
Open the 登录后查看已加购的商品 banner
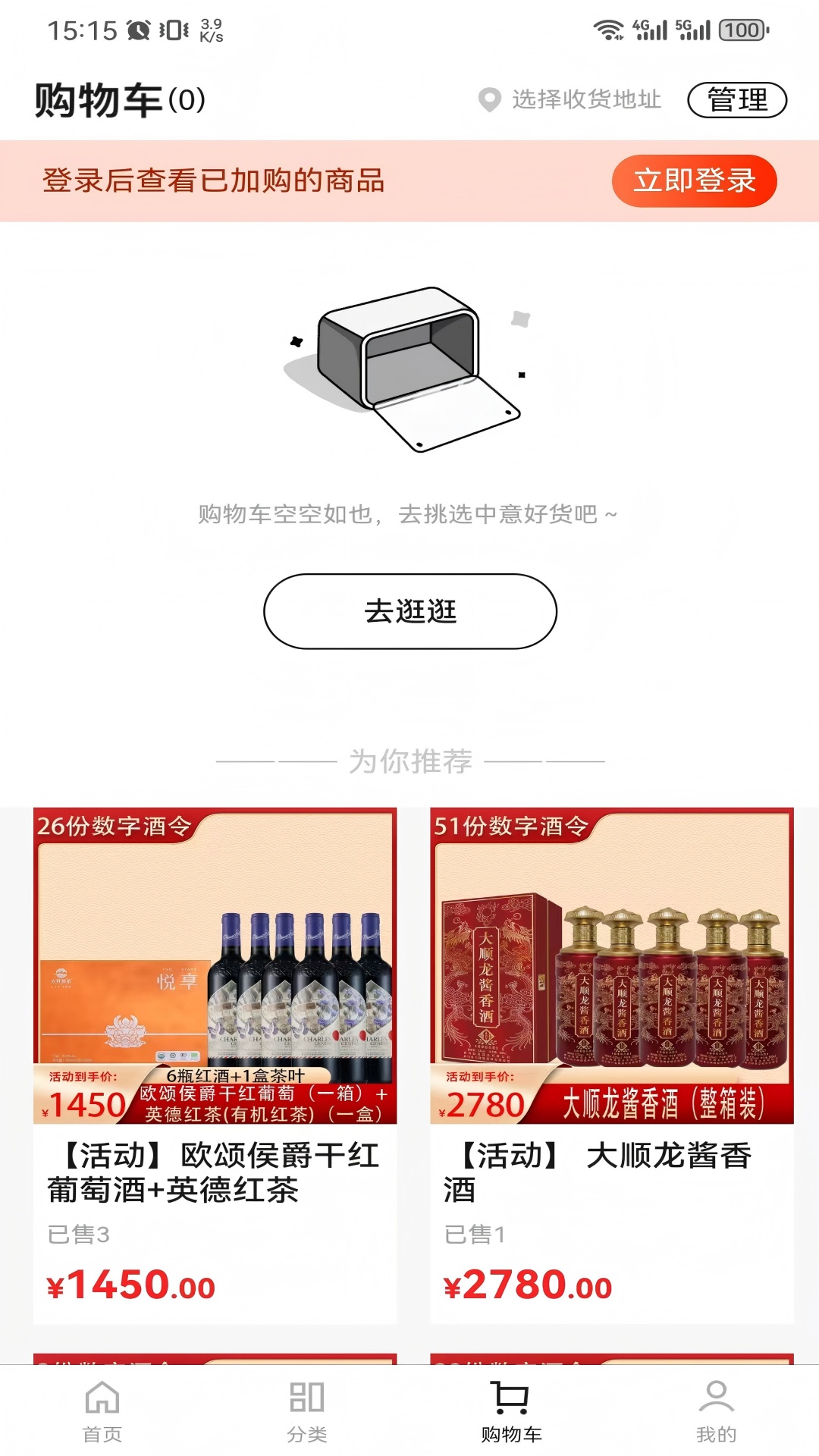215,181
